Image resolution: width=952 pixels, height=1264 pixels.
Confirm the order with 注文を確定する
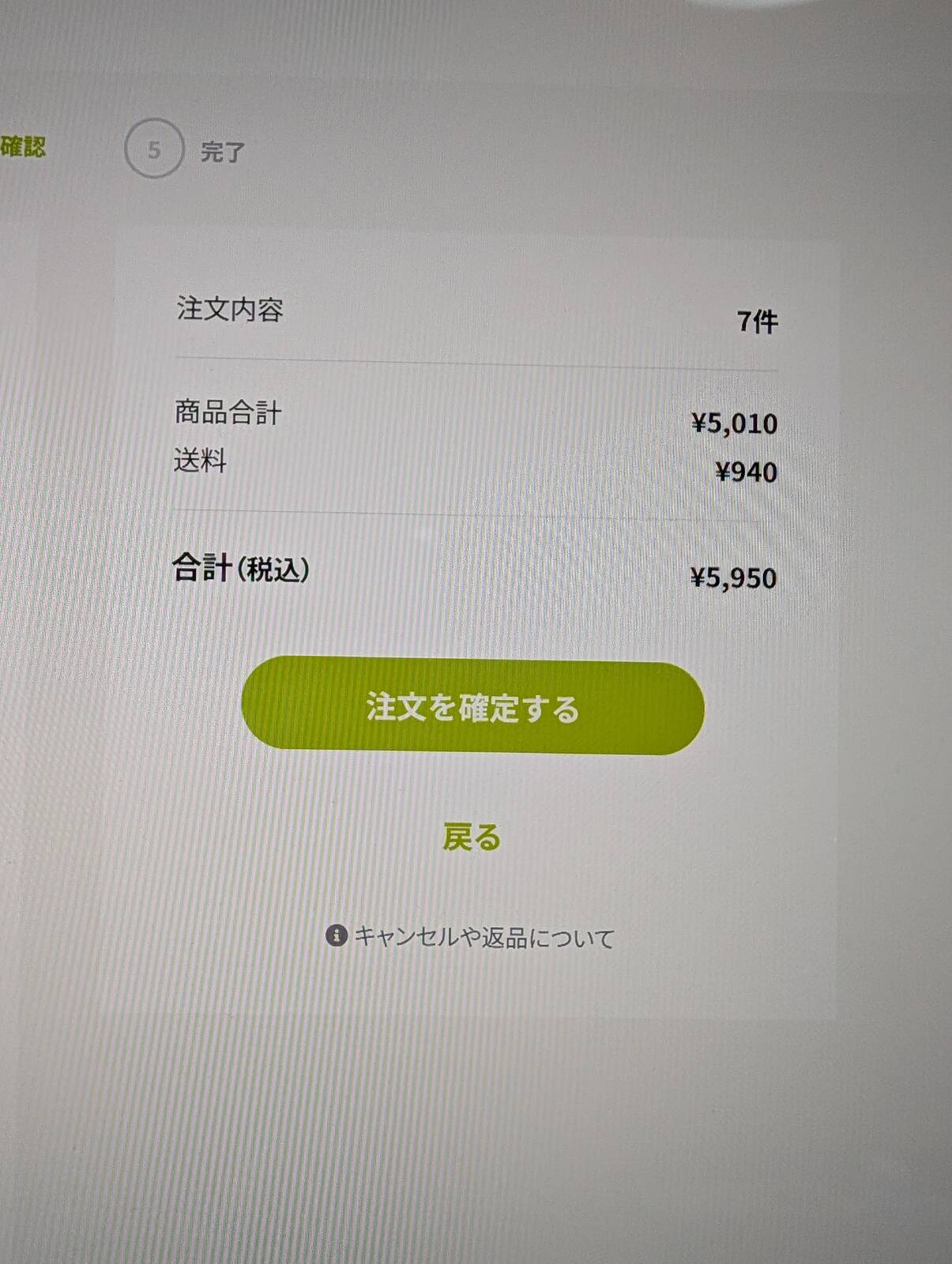(x=472, y=706)
